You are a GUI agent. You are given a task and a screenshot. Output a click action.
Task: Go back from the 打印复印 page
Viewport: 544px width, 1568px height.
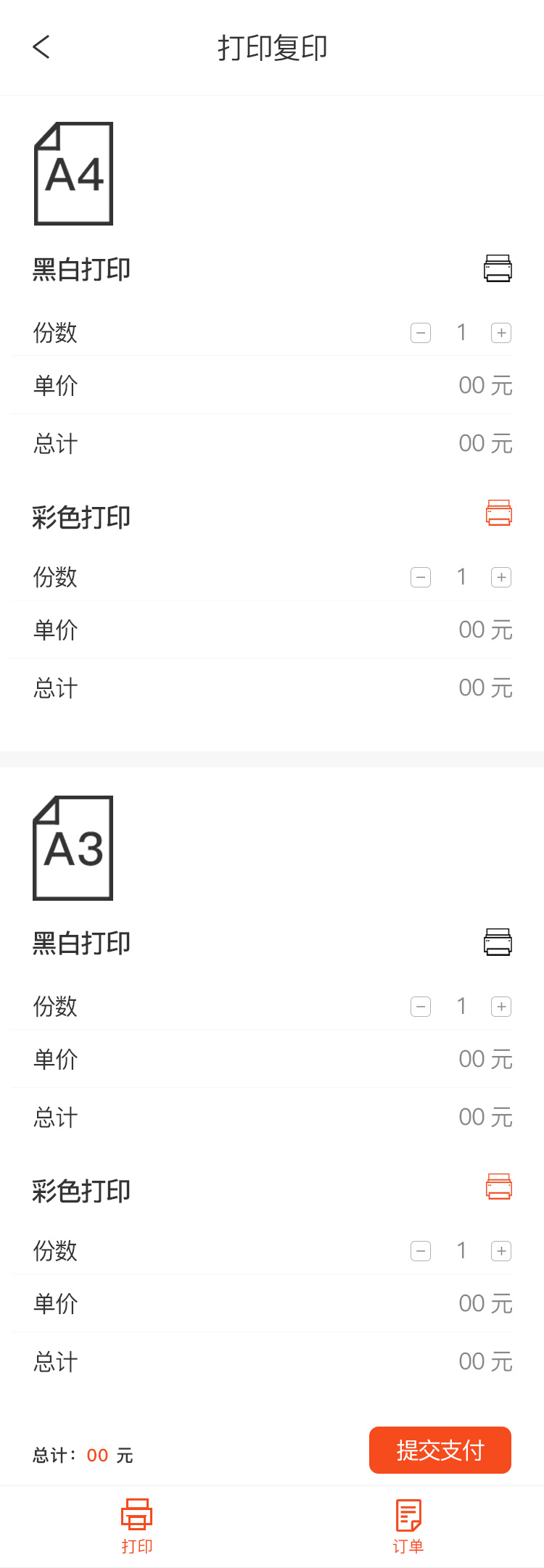[x=41, y=47]
